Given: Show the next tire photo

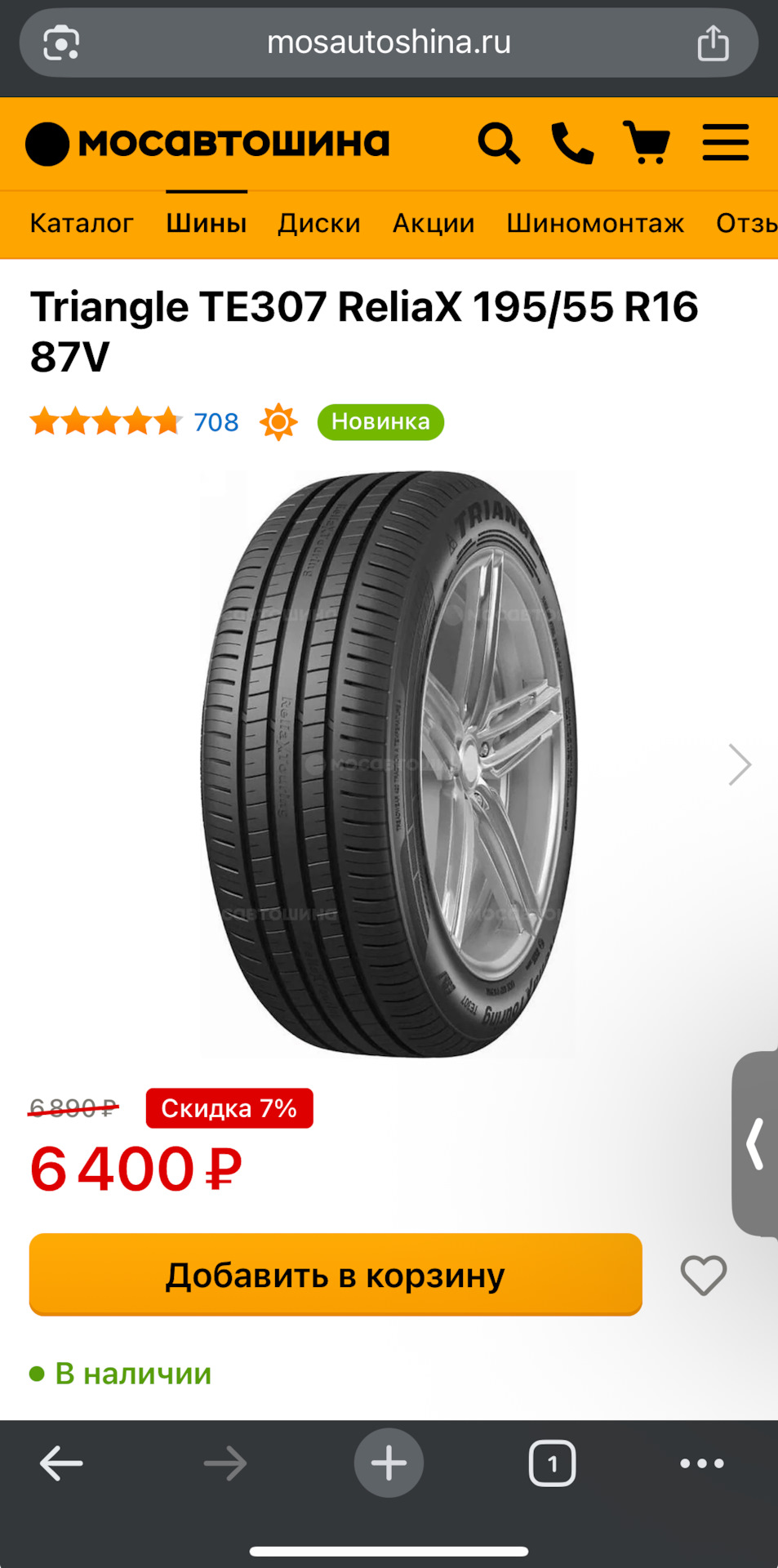Looking at the screenshot, I should (739, 765).
